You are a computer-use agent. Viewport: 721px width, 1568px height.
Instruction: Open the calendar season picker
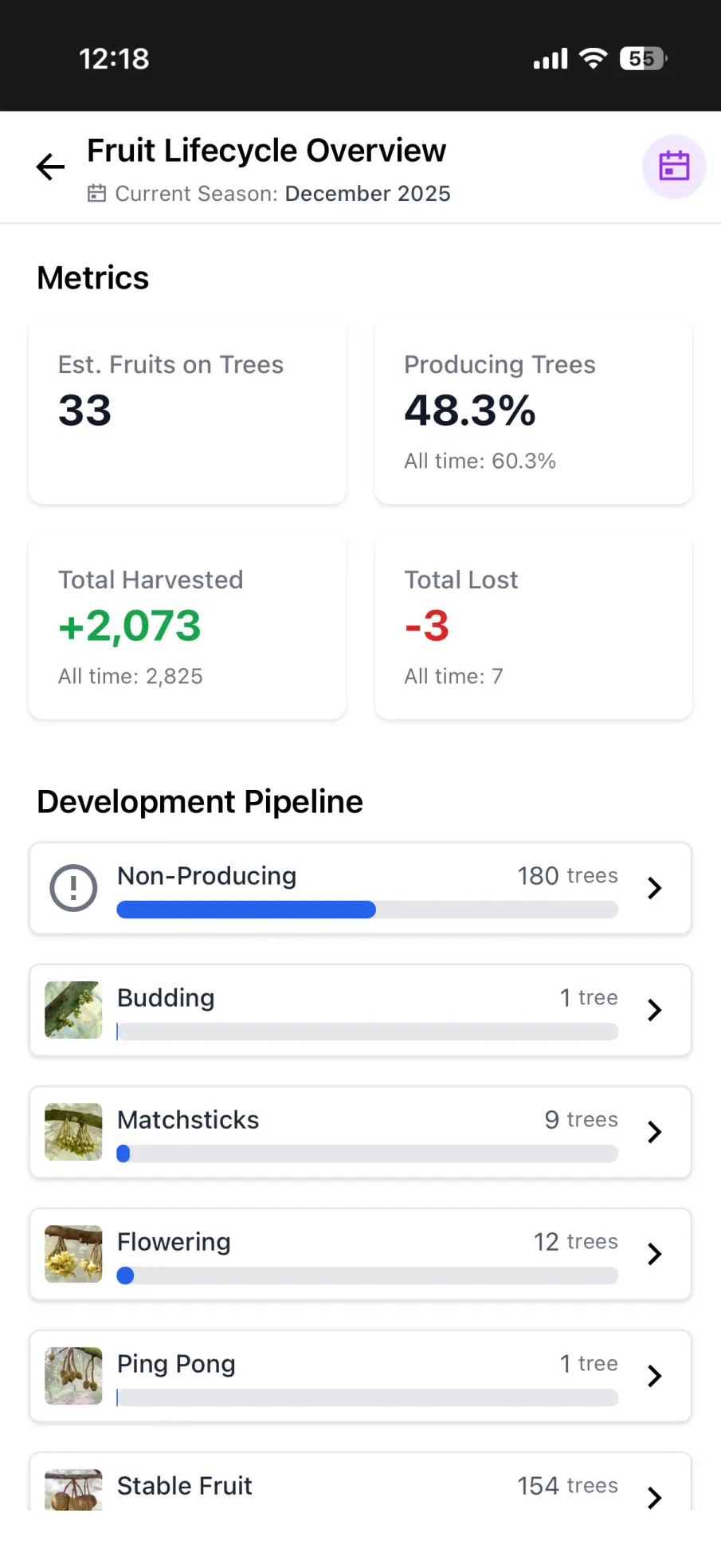[674, 166]
